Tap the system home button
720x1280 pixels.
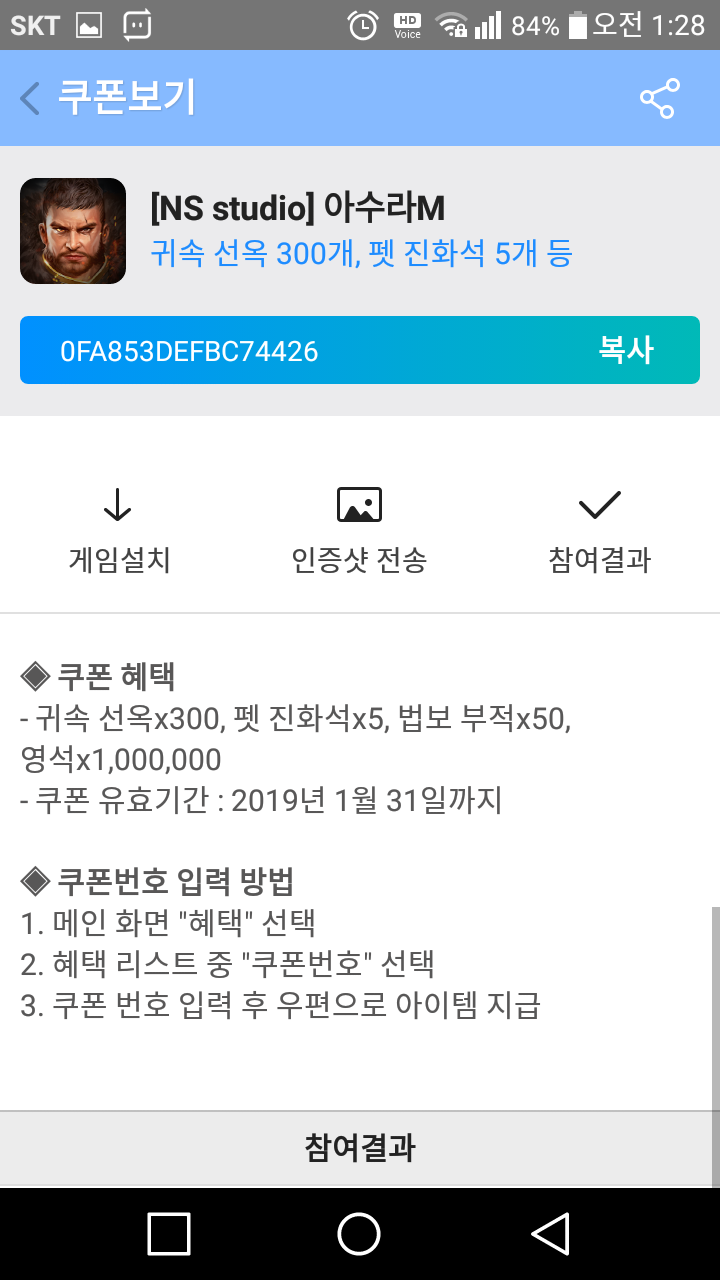tap(359, 1233)
